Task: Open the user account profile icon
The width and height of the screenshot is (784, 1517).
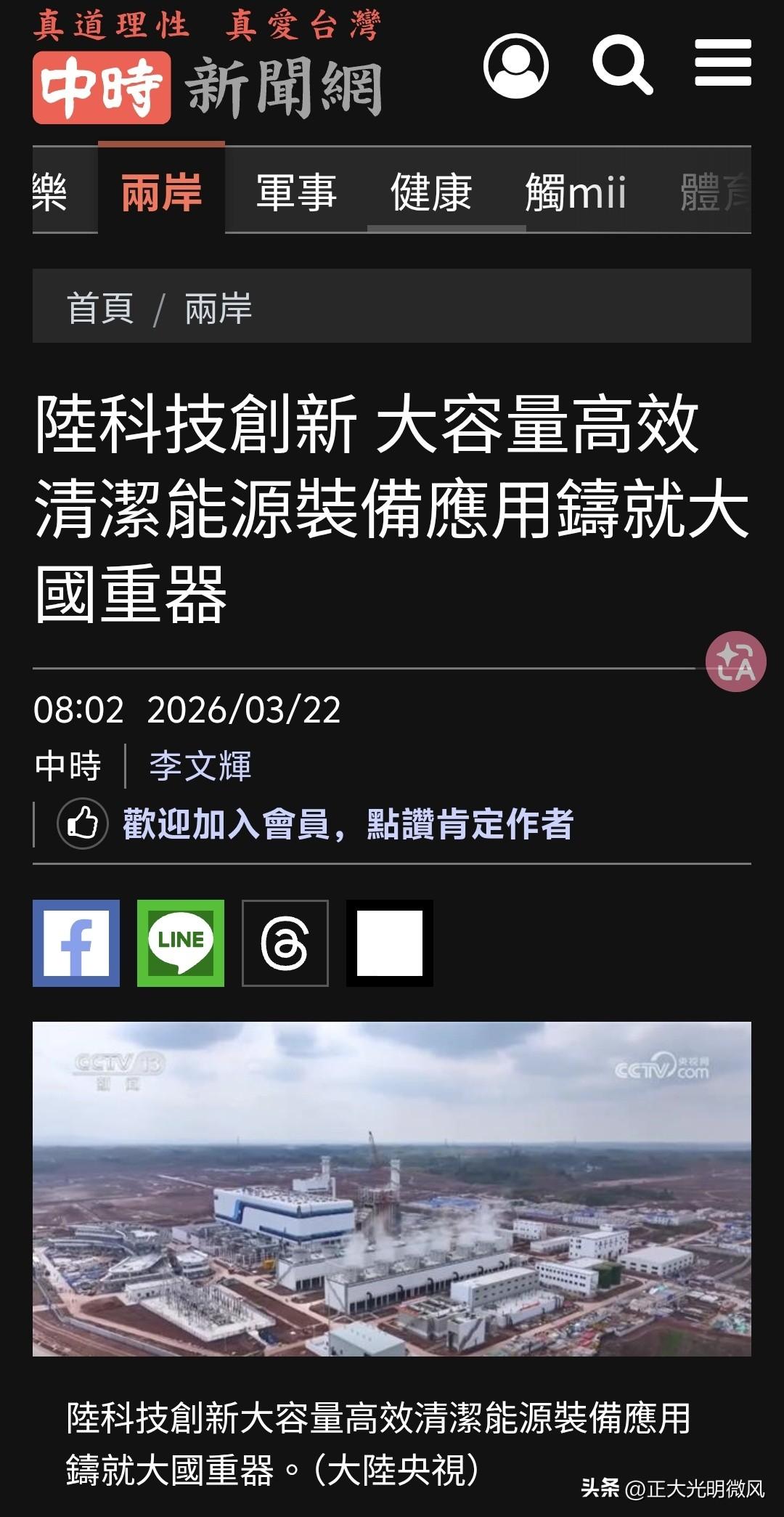Action: tap(515, 65)
